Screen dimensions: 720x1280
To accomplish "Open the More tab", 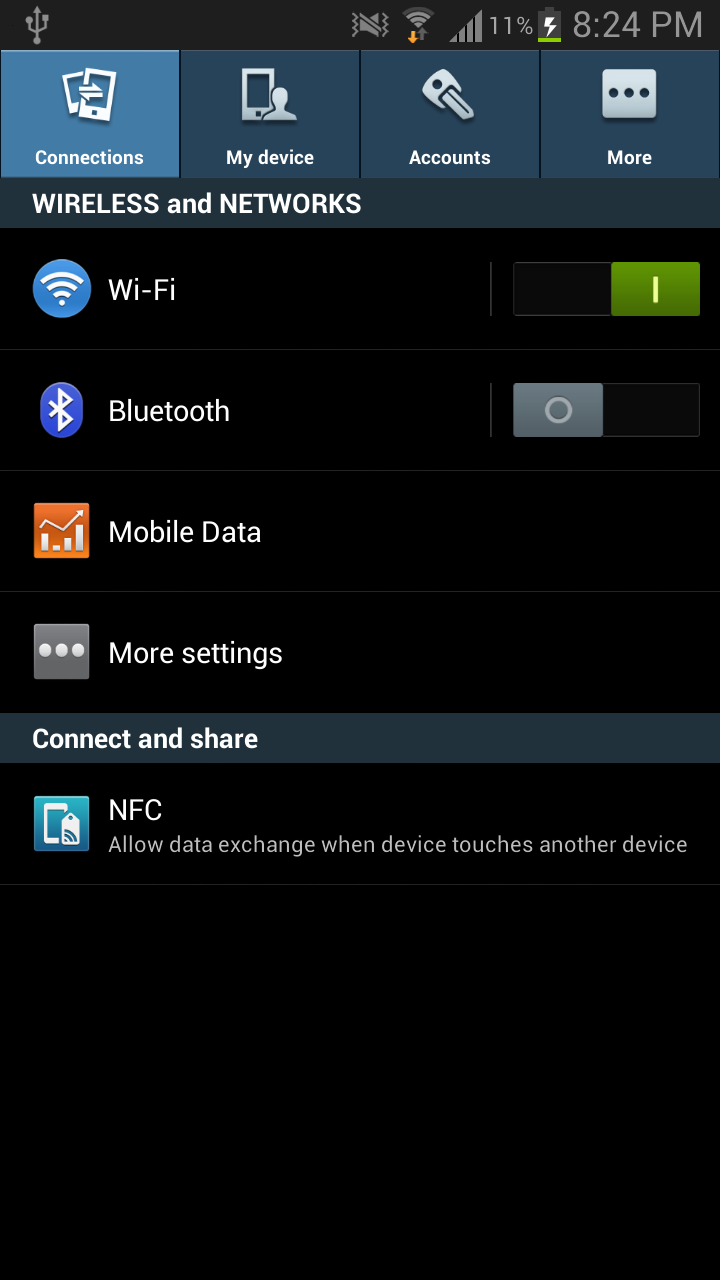I will pos(630,115).
